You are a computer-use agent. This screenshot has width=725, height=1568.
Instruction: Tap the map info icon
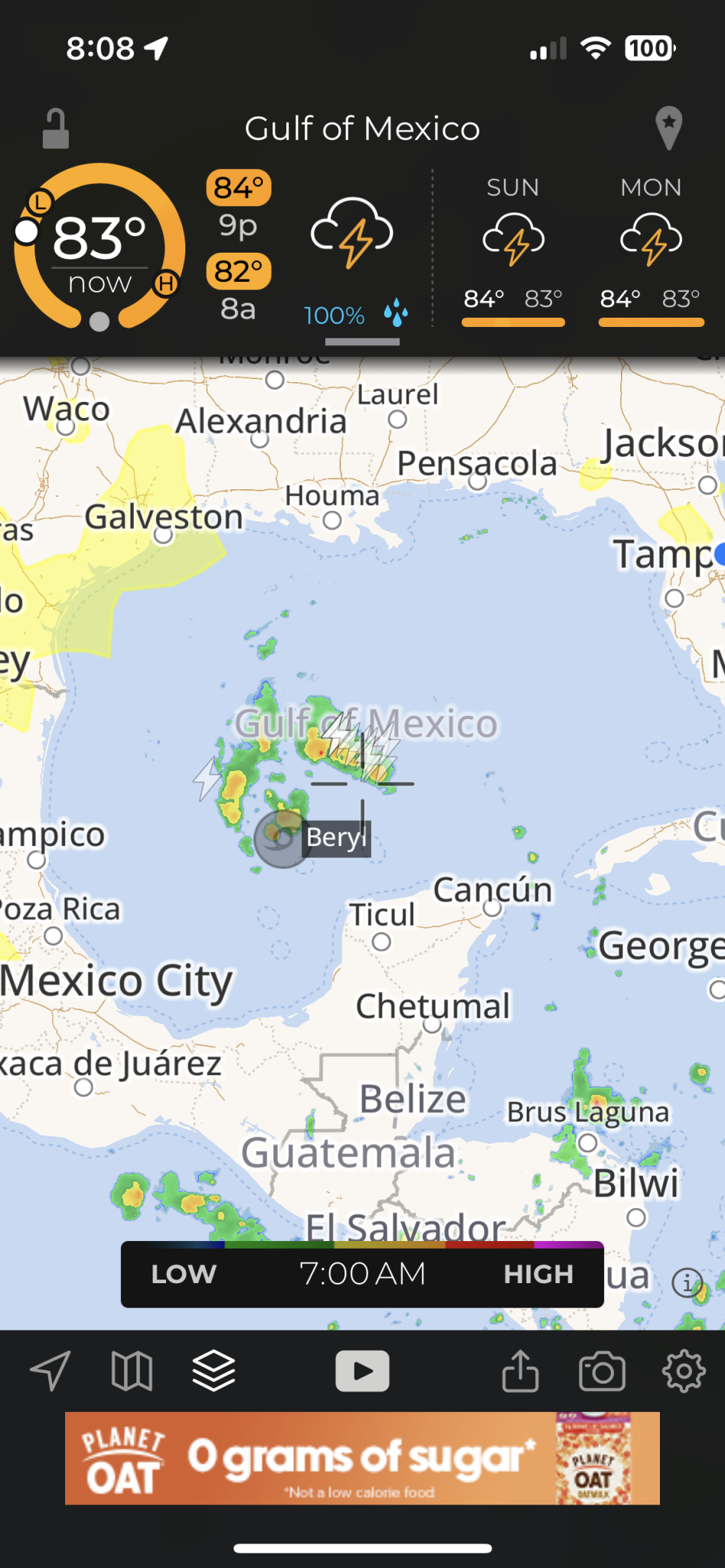[x=687, y=1281]
